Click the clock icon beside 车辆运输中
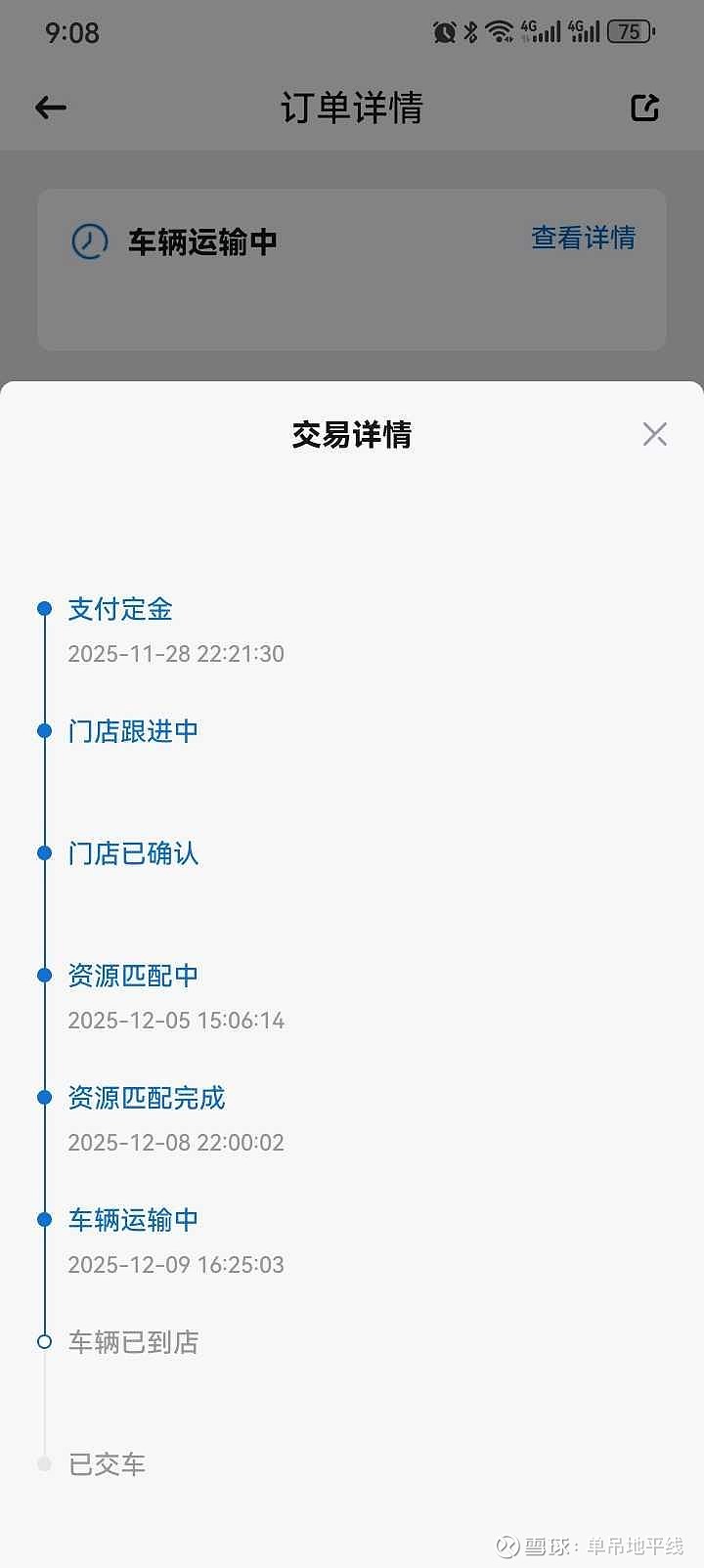Image resolution: width=704 pixels, height=1568 pixels. (x=89, y=240)
